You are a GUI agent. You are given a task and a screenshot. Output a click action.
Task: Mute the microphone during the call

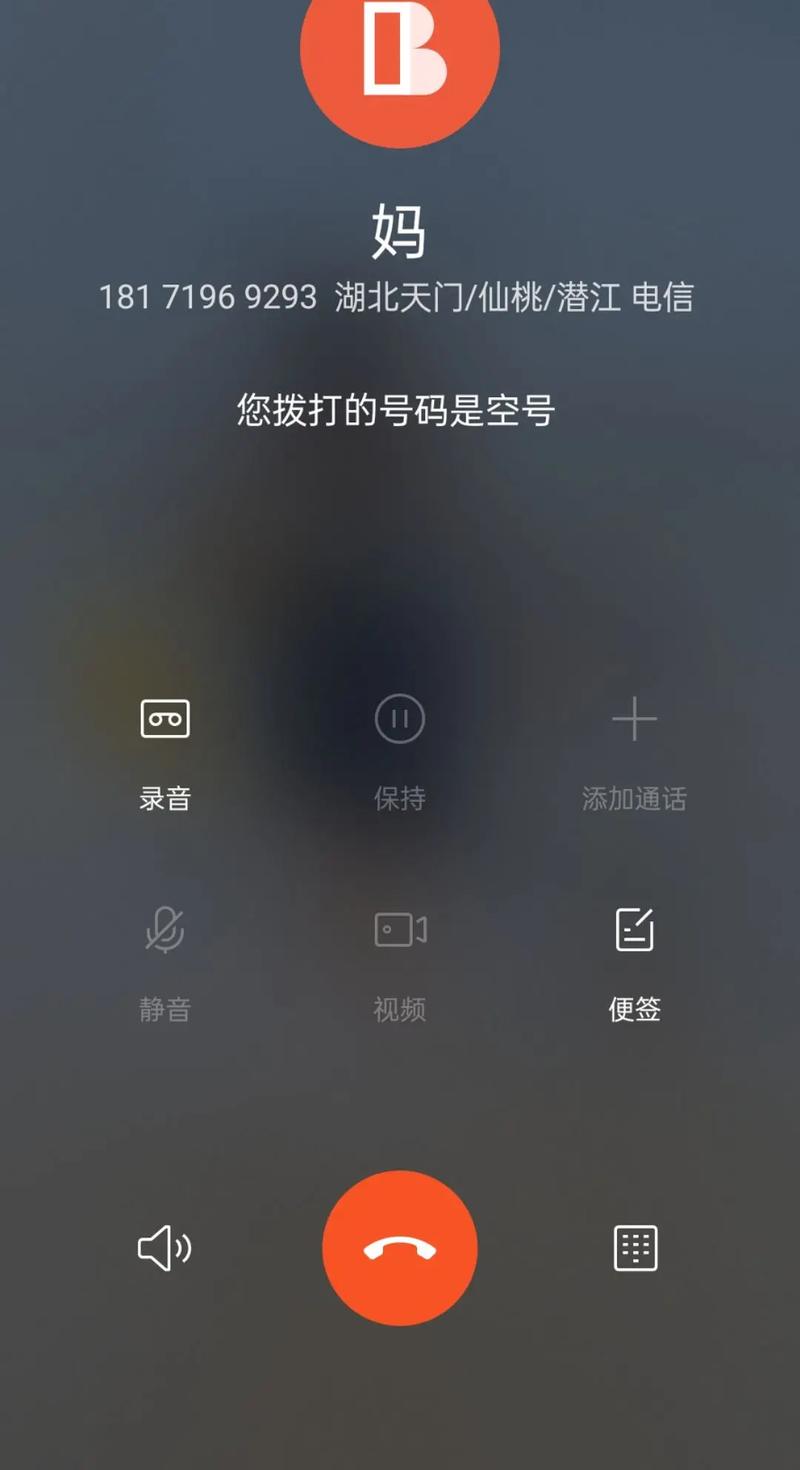pyautogui.click(x=165, y=929)
